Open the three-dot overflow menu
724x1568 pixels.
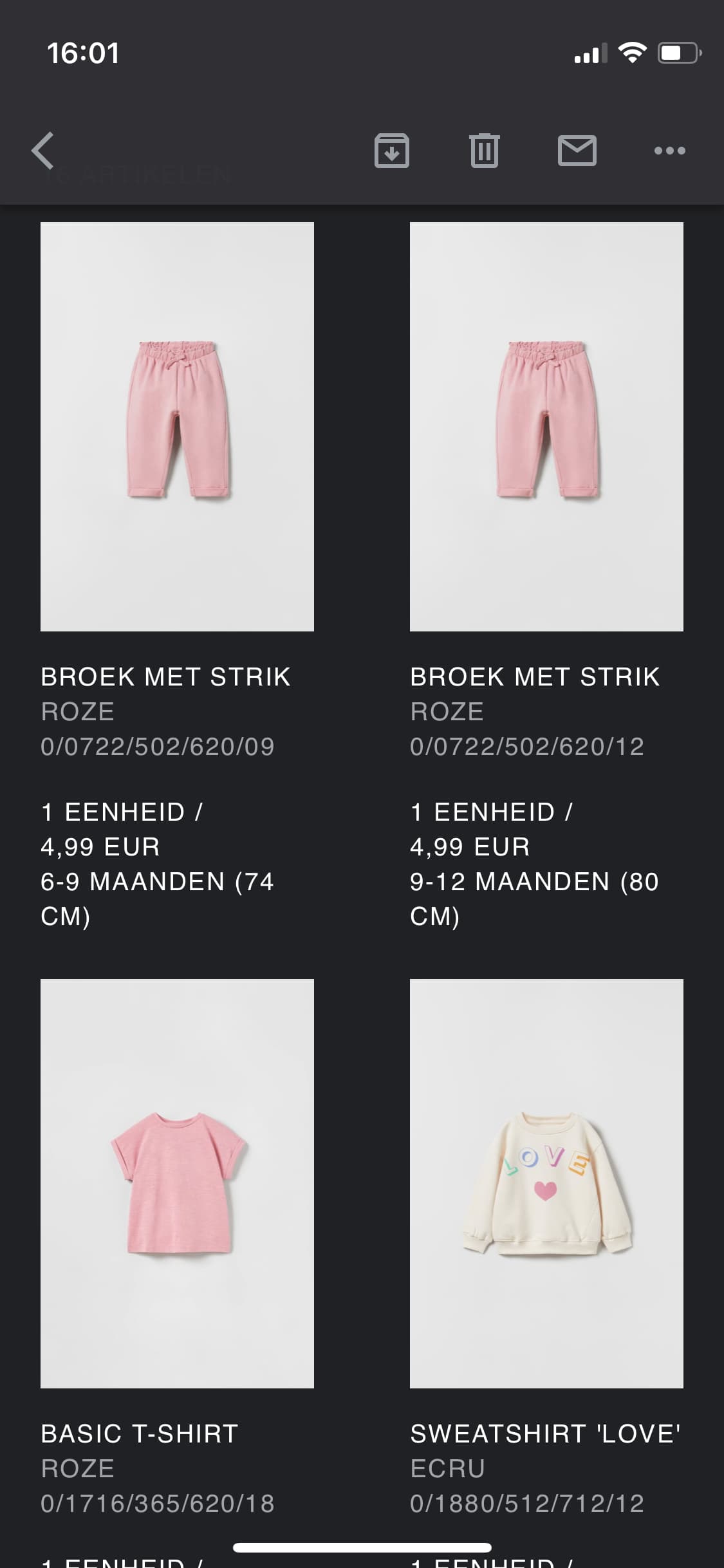[669, 151]
